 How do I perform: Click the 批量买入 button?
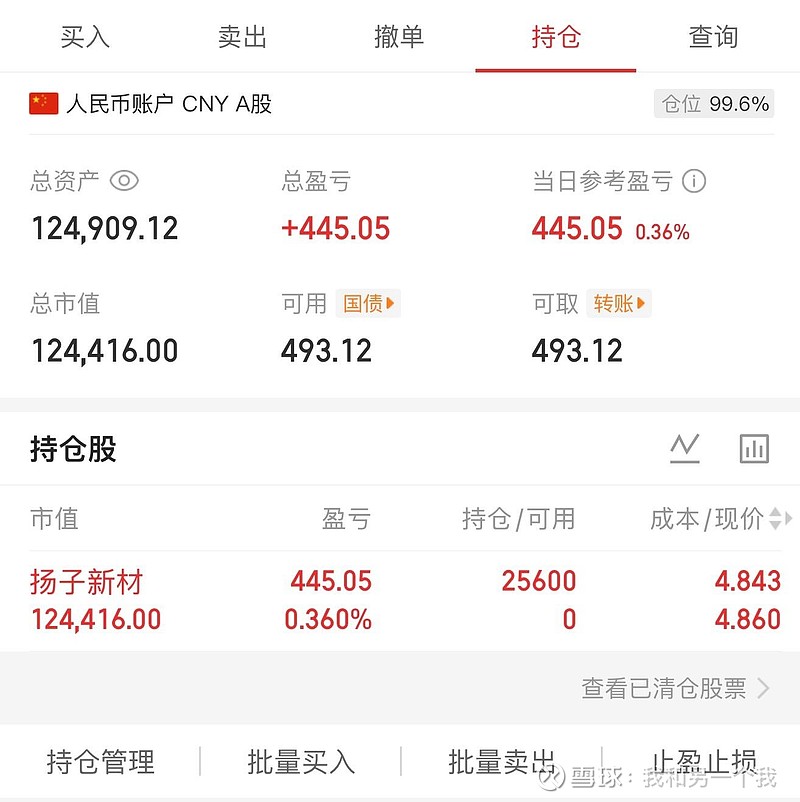point(299,762)
